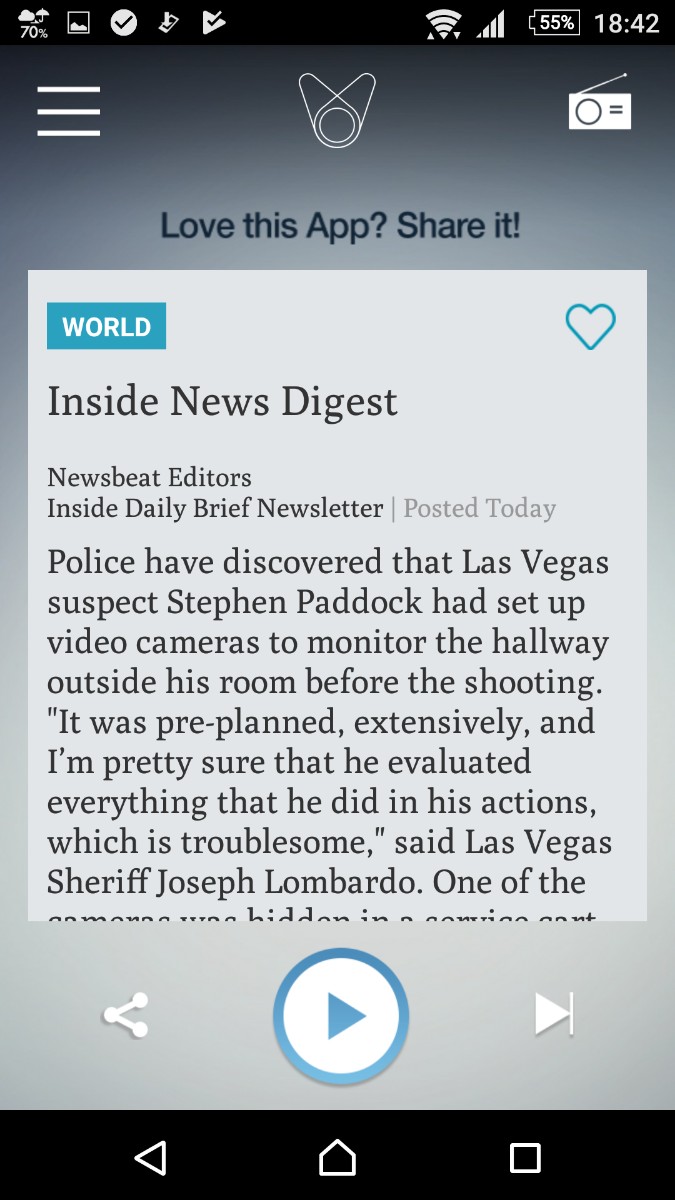Open the Inside News Digest article card

point(337,595)
